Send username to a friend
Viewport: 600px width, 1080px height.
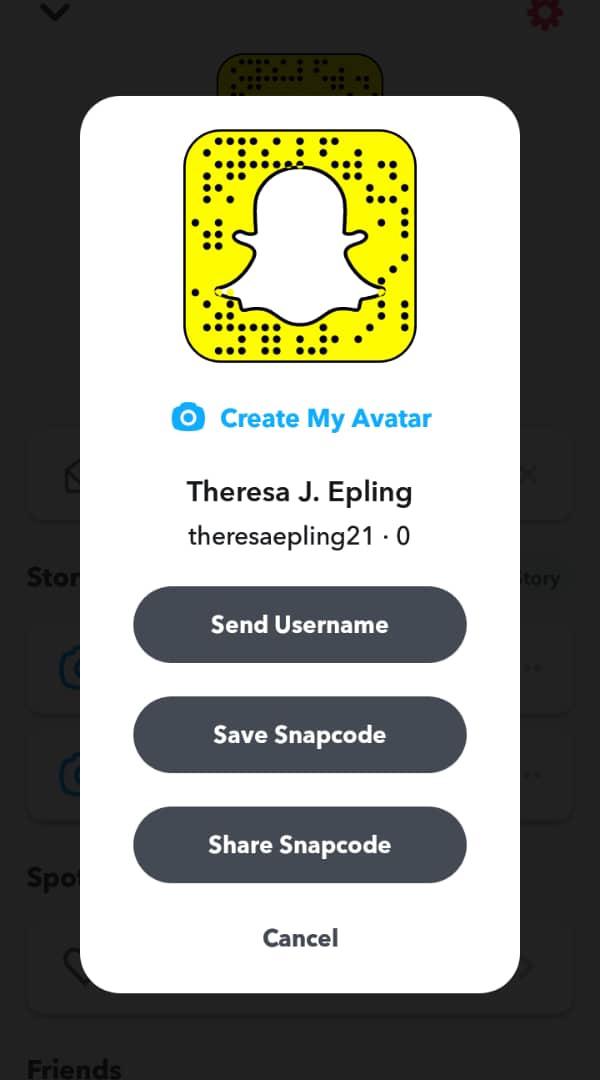300,625
